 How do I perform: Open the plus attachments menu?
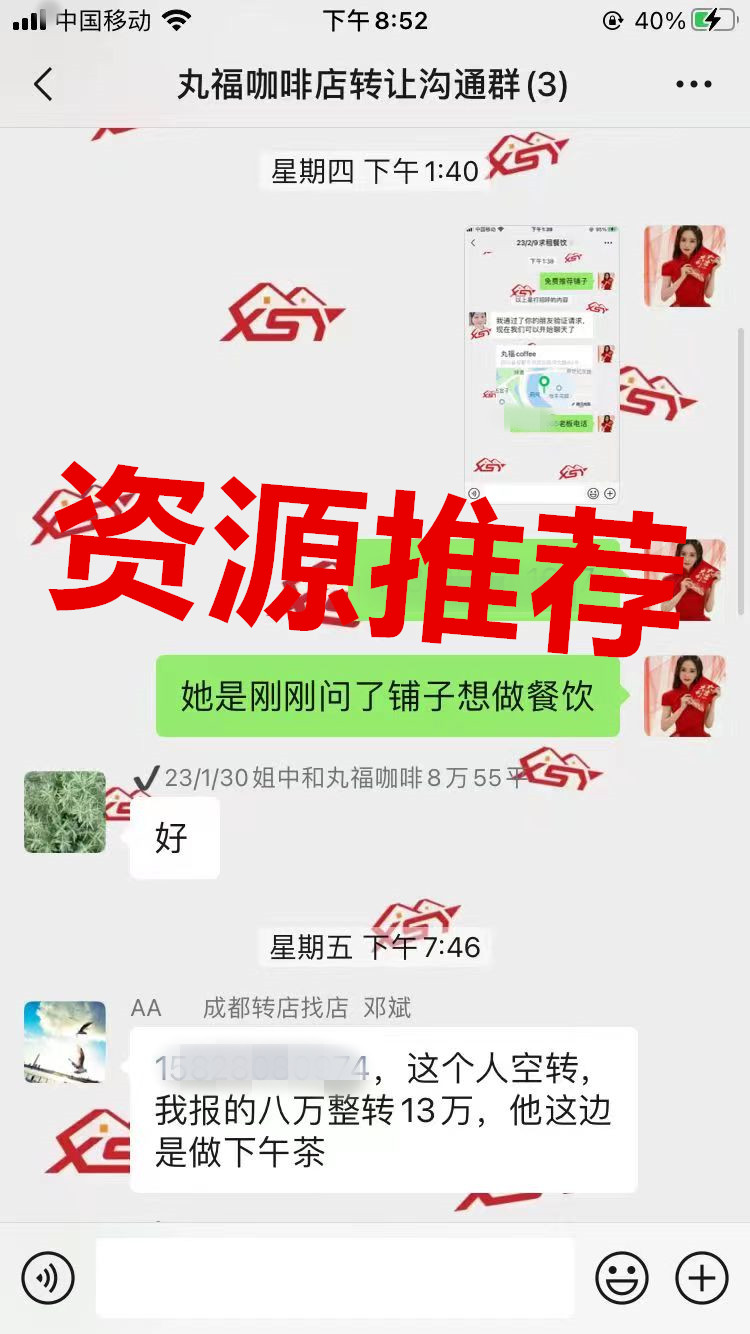(x=702, y=1277)
